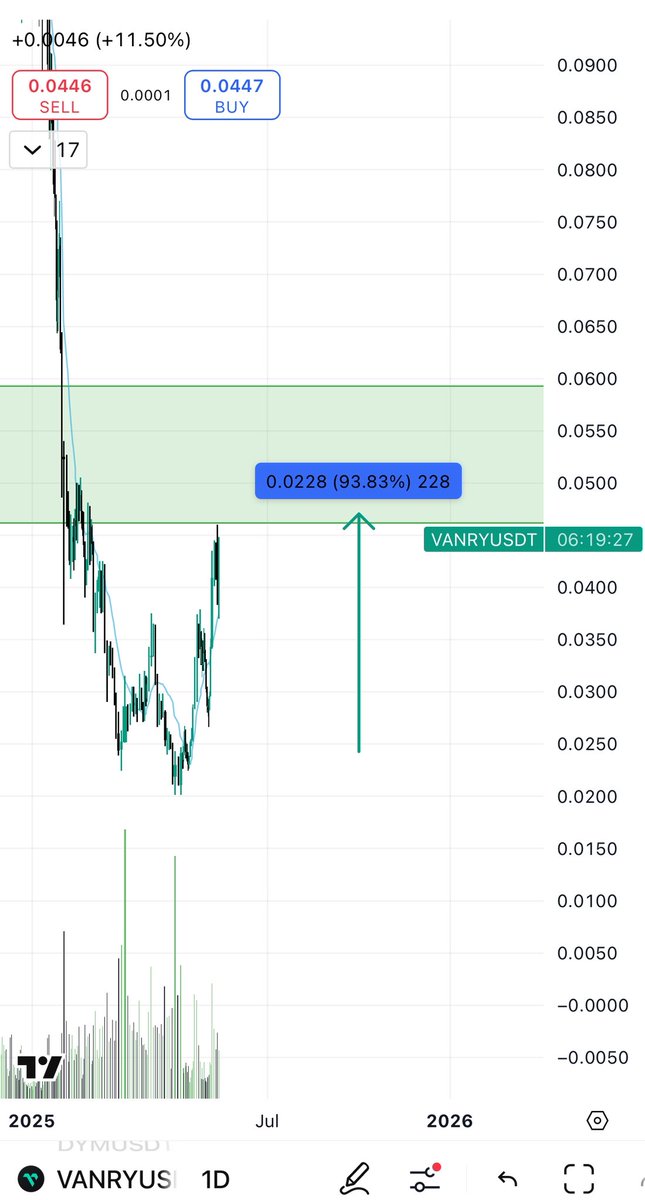Open the price scale settings hexagon icon
Viewport: 645px width, 1200px height.
click(597, 1121)
